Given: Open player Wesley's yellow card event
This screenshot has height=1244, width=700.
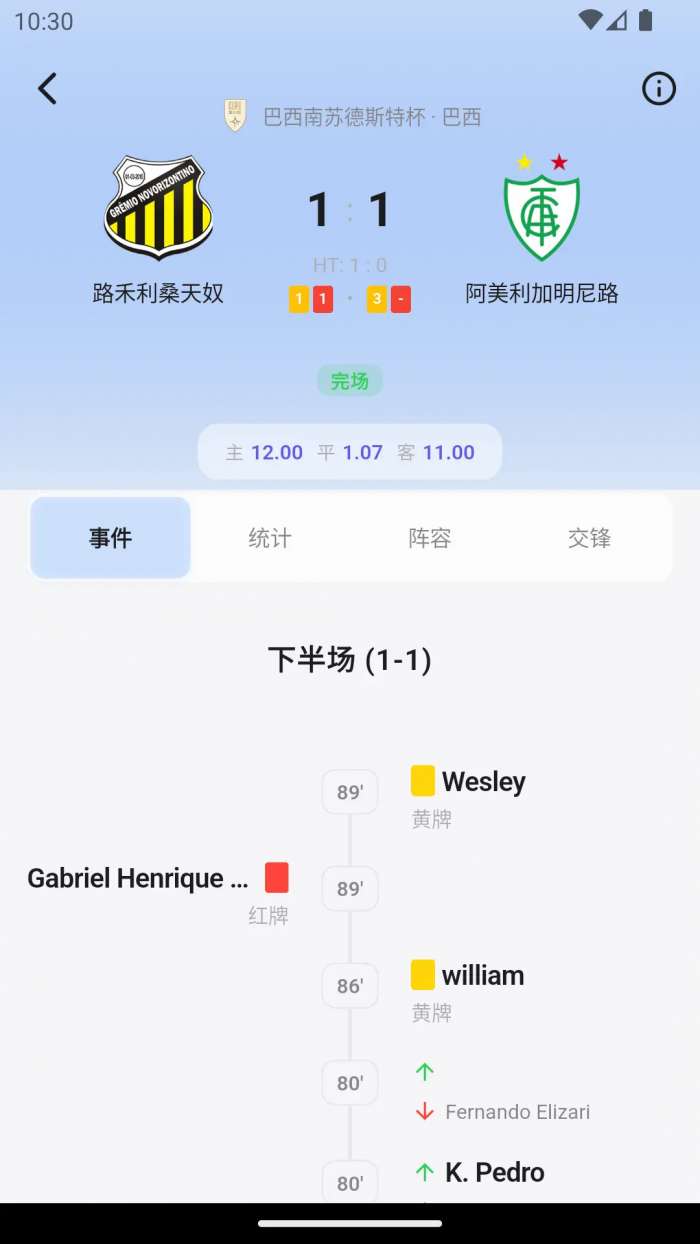Looking at the screenshot, I should 483,782.
